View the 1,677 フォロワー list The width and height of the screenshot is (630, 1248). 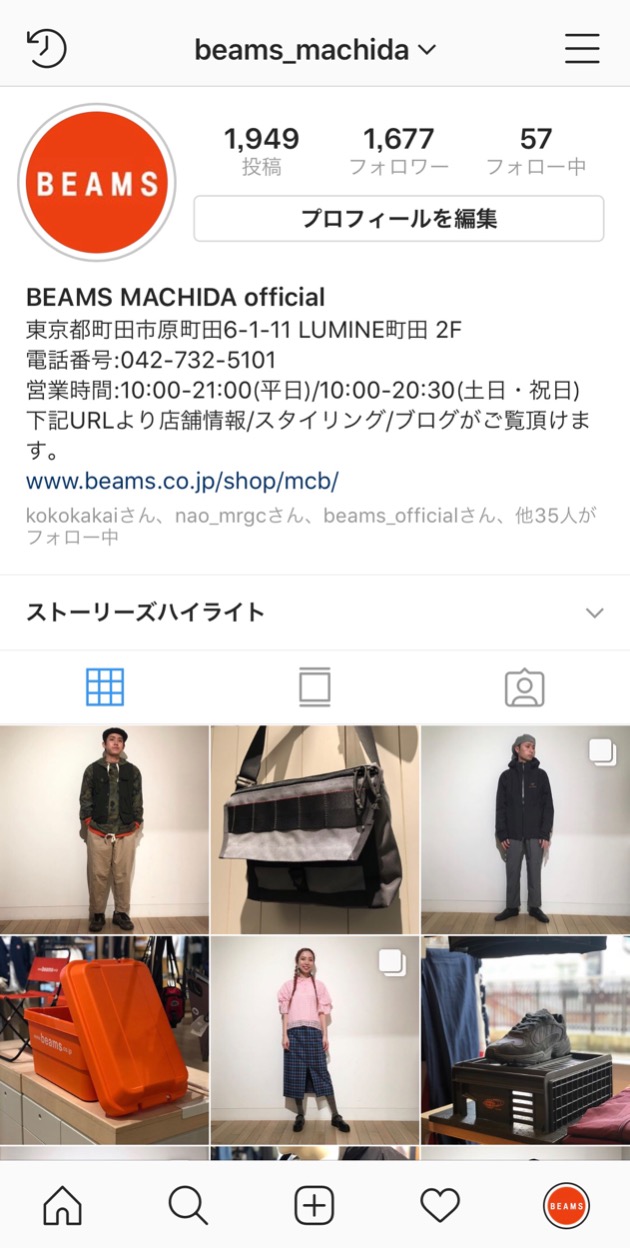click(398, 151)
